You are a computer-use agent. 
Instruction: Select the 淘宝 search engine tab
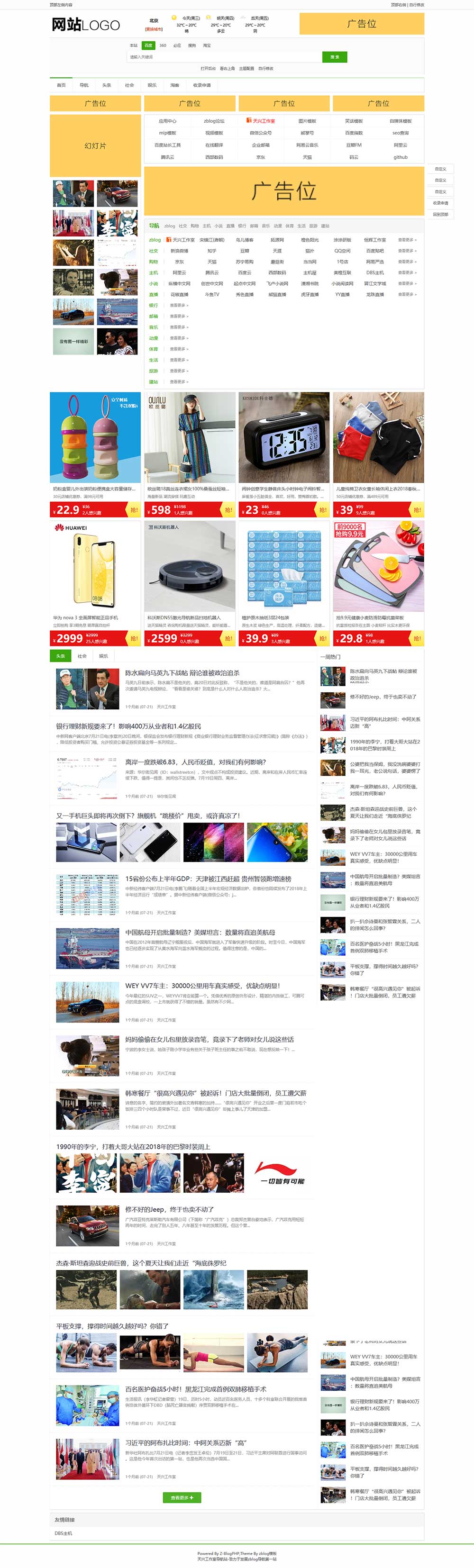[207, 45]
